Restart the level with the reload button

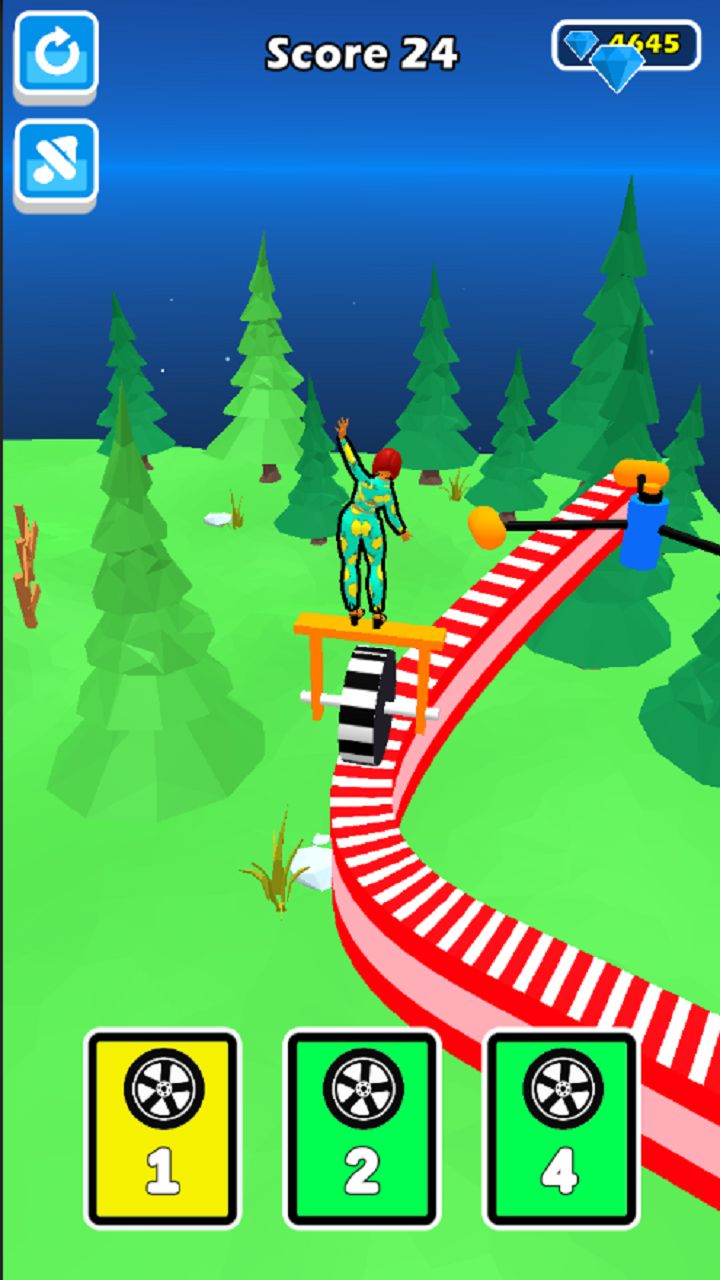pos(56,55)
